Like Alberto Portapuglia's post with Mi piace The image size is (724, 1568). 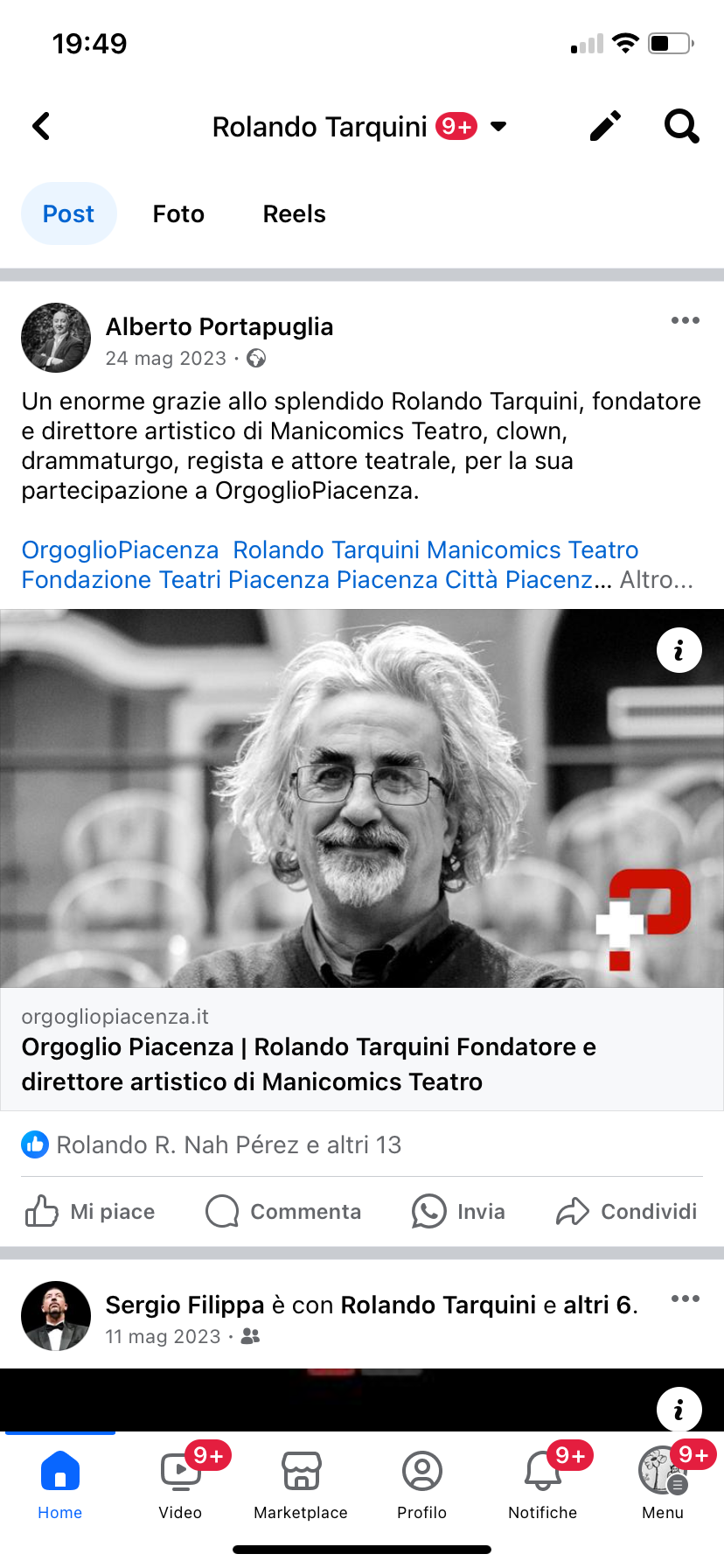(90, 1211)
